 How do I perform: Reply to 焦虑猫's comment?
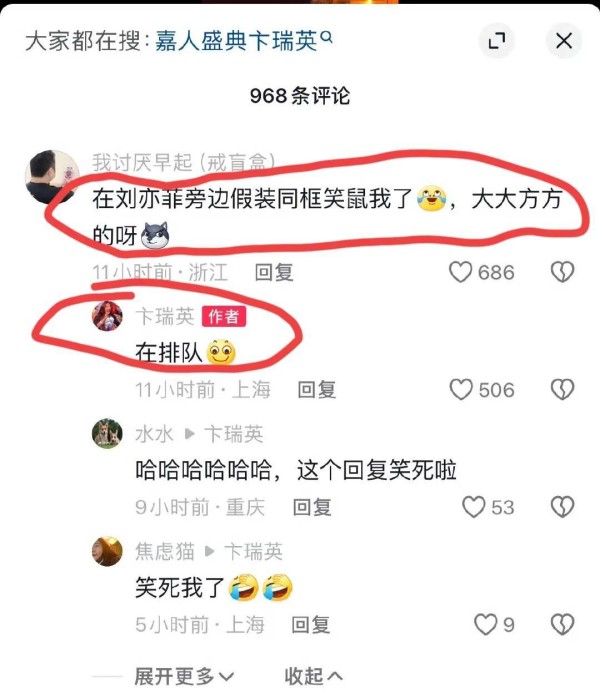coord(310,625)
